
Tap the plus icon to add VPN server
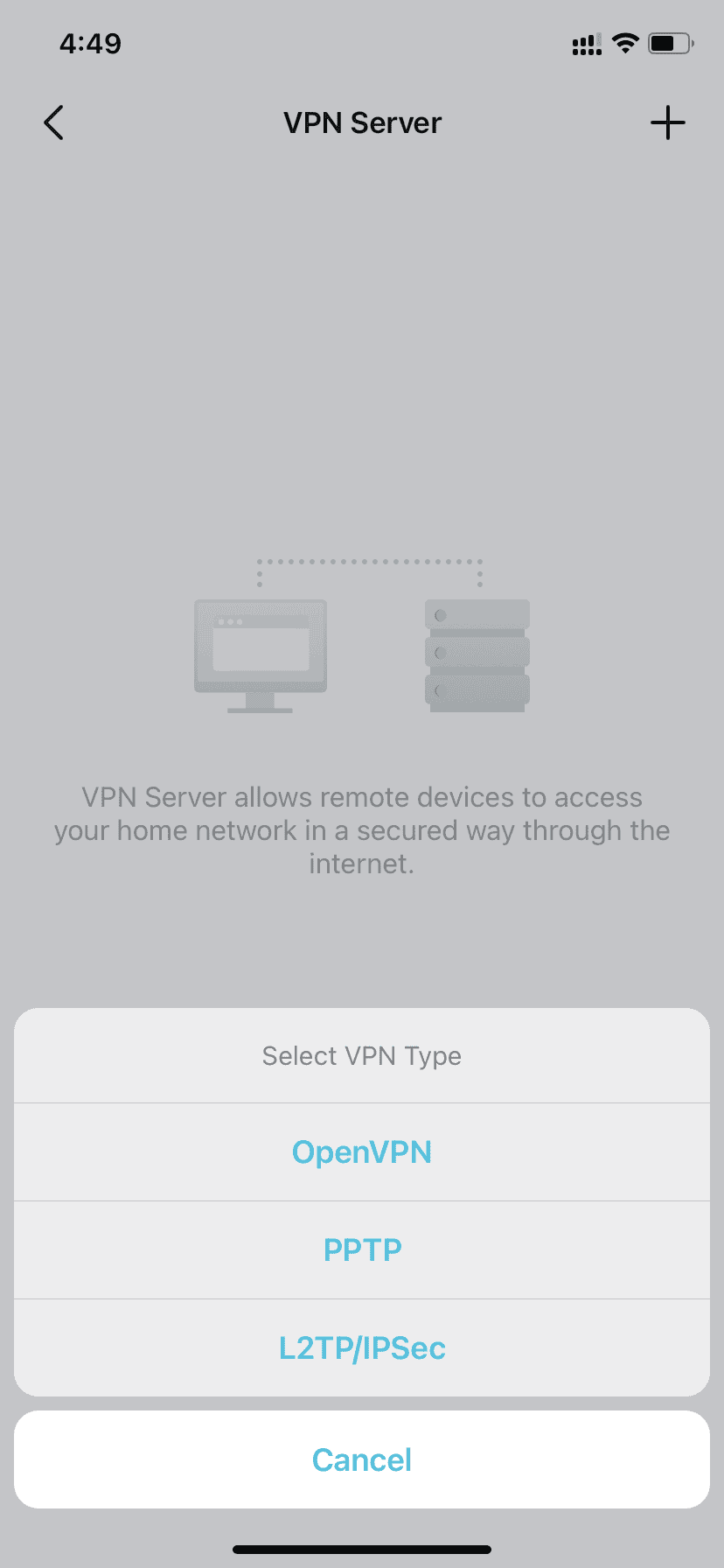pyautogui.click(x=668, y=122)
